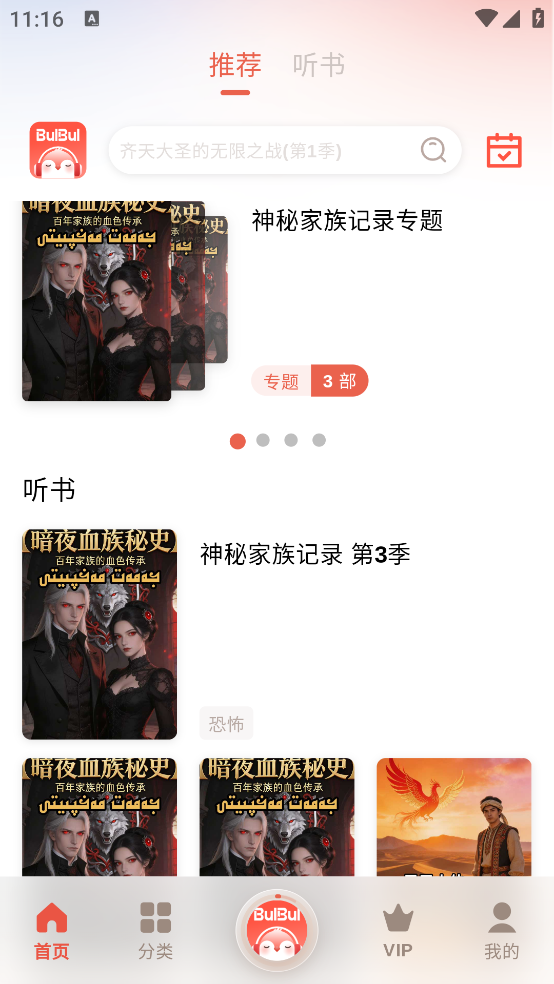Open the 神秘家族记录专题 banner

click(x=277, y=301)
